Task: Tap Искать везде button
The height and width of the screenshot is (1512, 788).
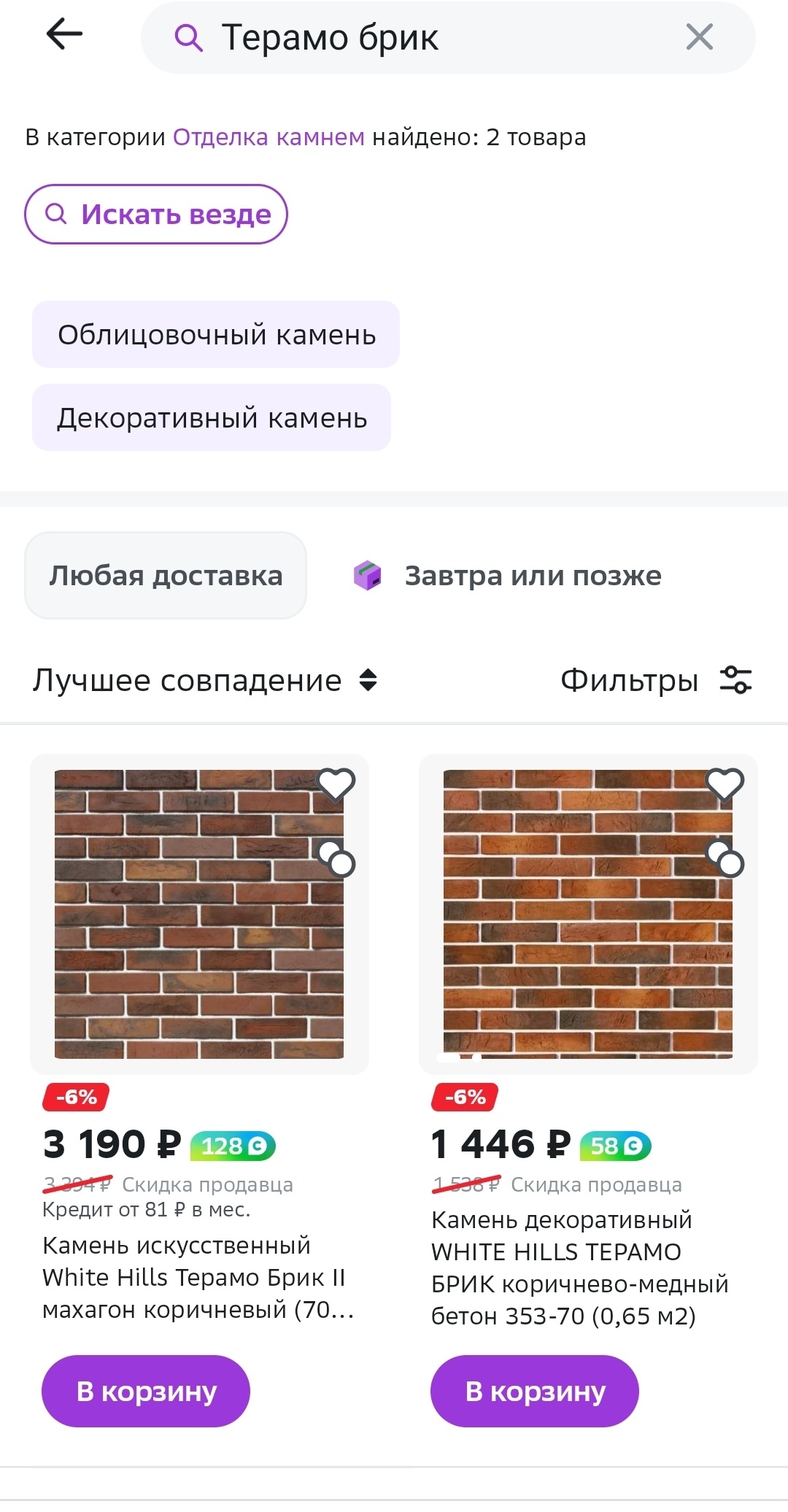Action: [x=156, y=215]
